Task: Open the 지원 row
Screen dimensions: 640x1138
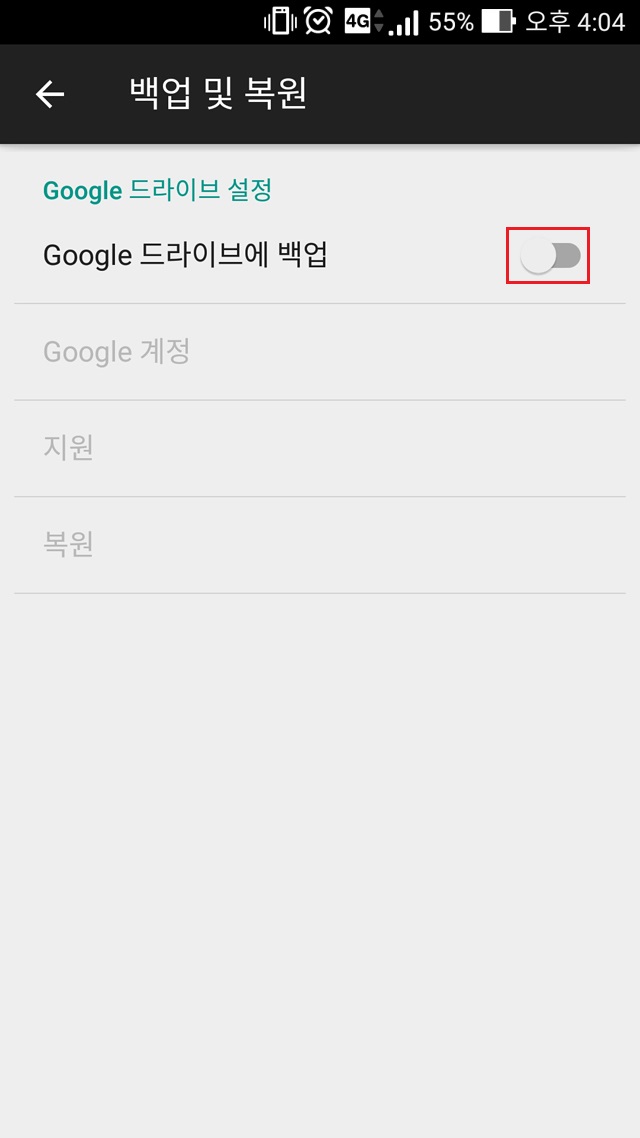Action: (320, 448)
